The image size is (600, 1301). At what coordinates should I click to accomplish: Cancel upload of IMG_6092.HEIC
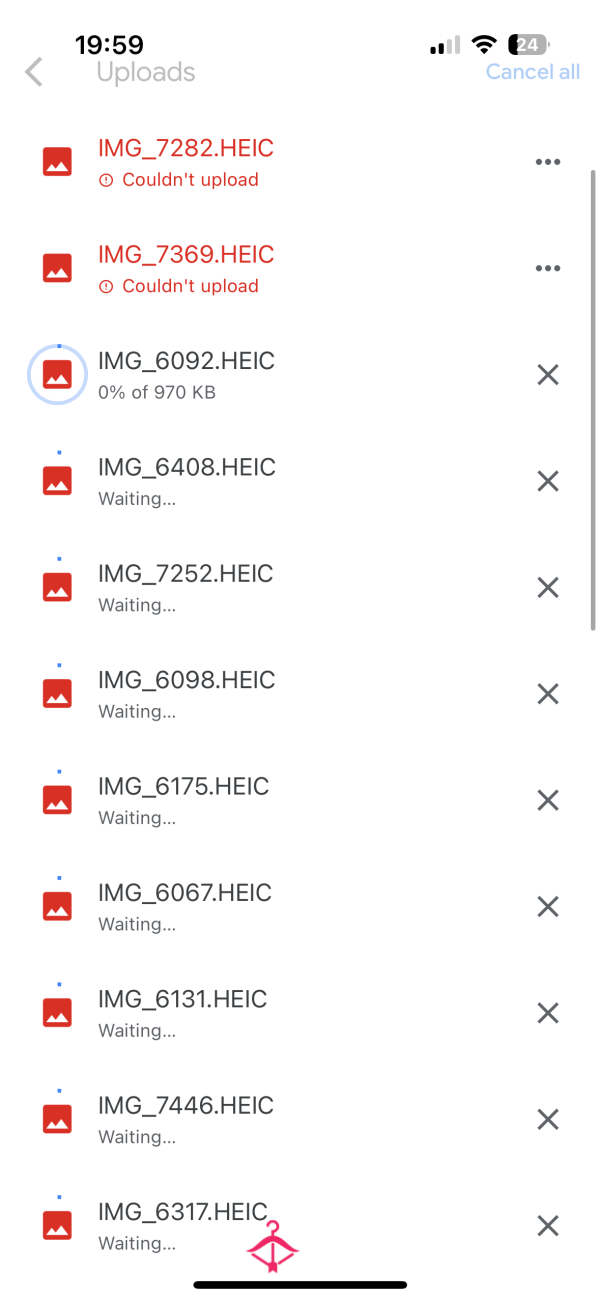(x=548, y=375)
